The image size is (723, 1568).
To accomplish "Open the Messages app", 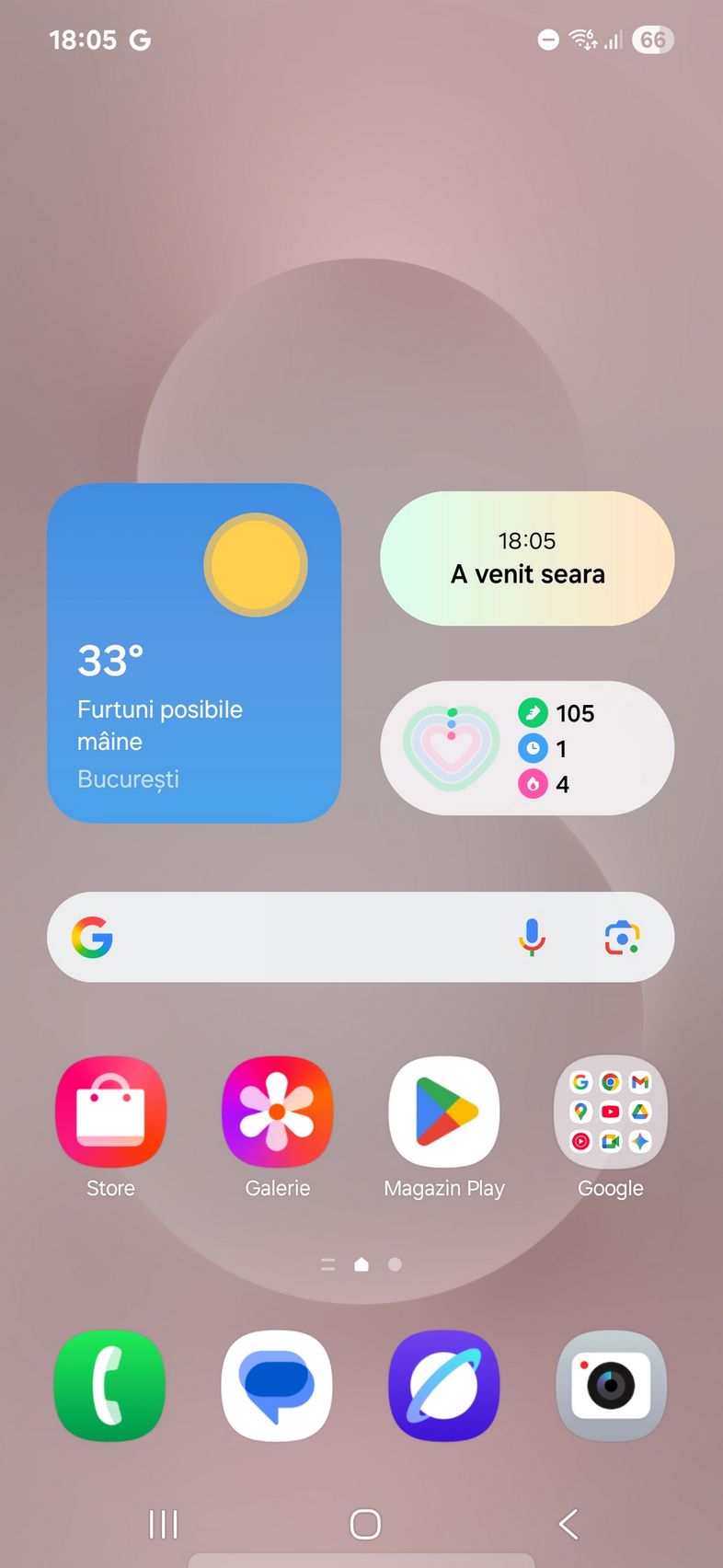I will click(x=277, y=1386).
